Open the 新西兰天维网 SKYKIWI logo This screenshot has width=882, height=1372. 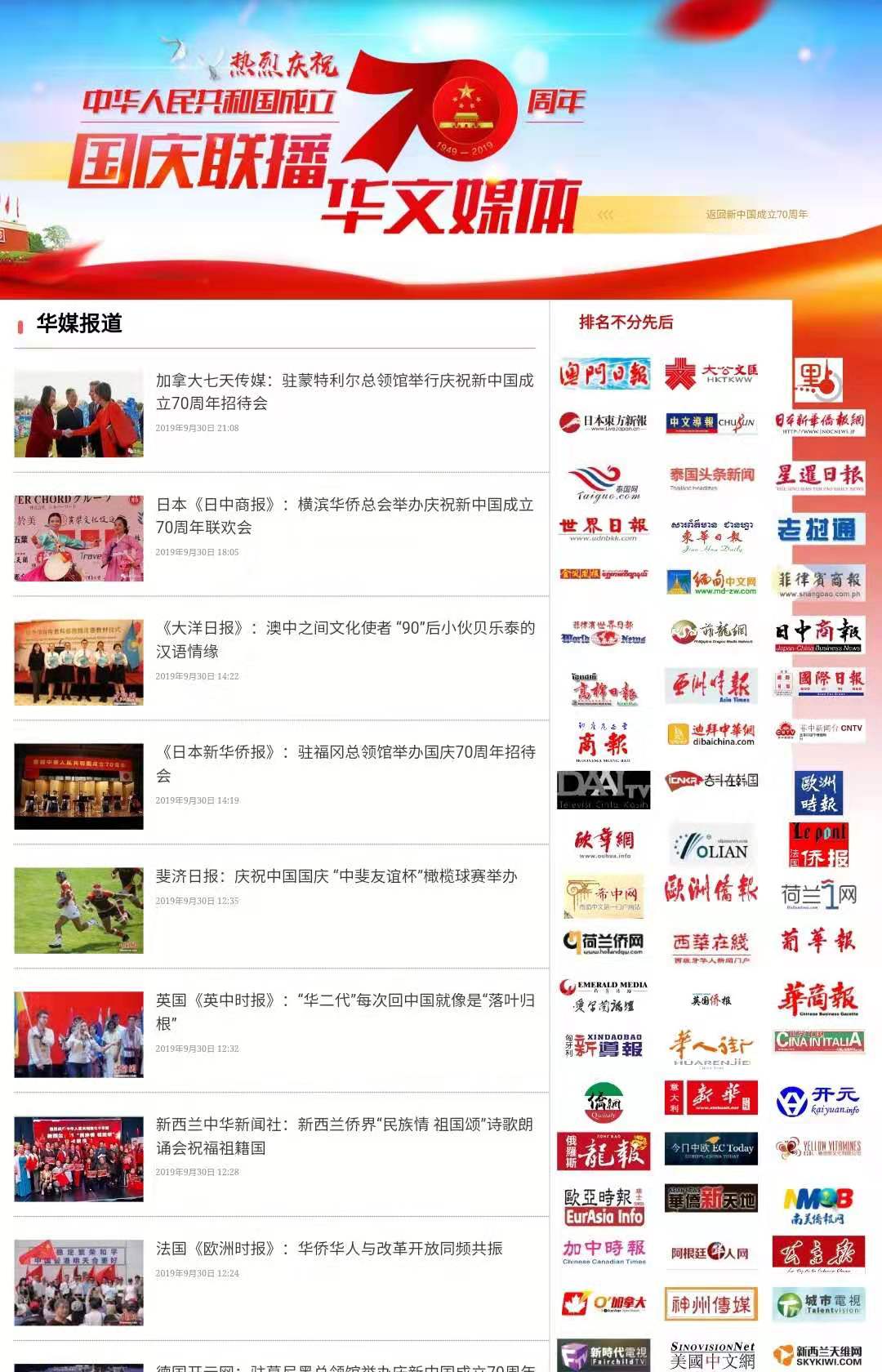click(x=818, y=1356)
